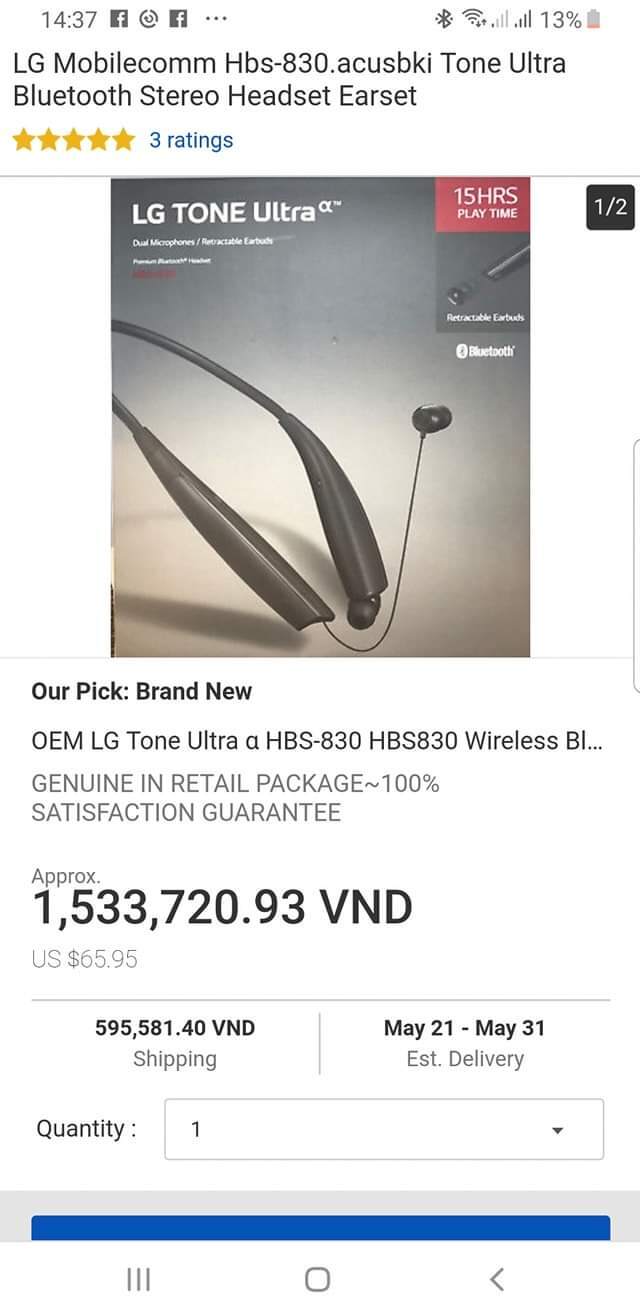Go back with the system back button
The width and height of the screenshot is (640, 1315).
click(x=497, y=1278)
